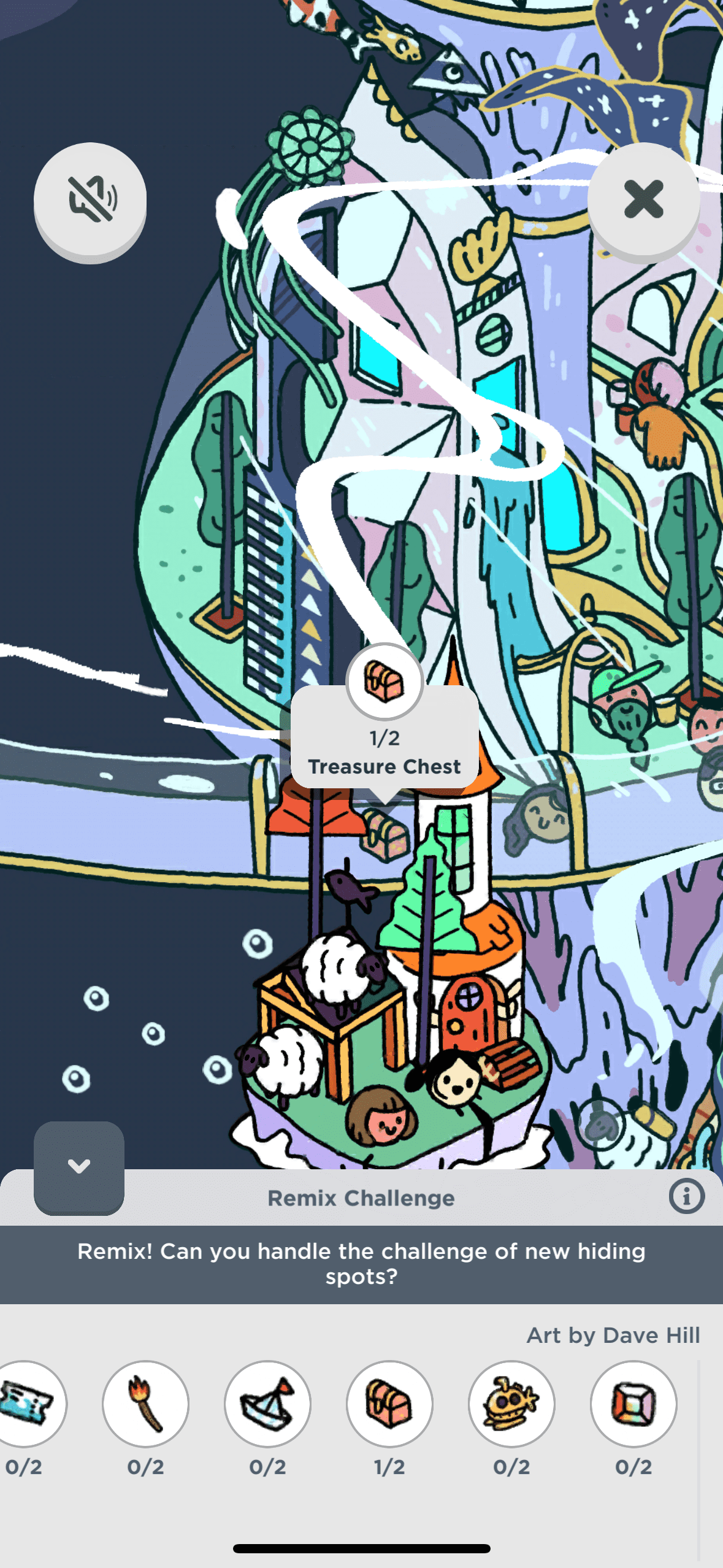This screenshot has width=723, height=1568.
Task: Select the torch item in tray
Action: pyautogui.click(x=145, y=1404)
